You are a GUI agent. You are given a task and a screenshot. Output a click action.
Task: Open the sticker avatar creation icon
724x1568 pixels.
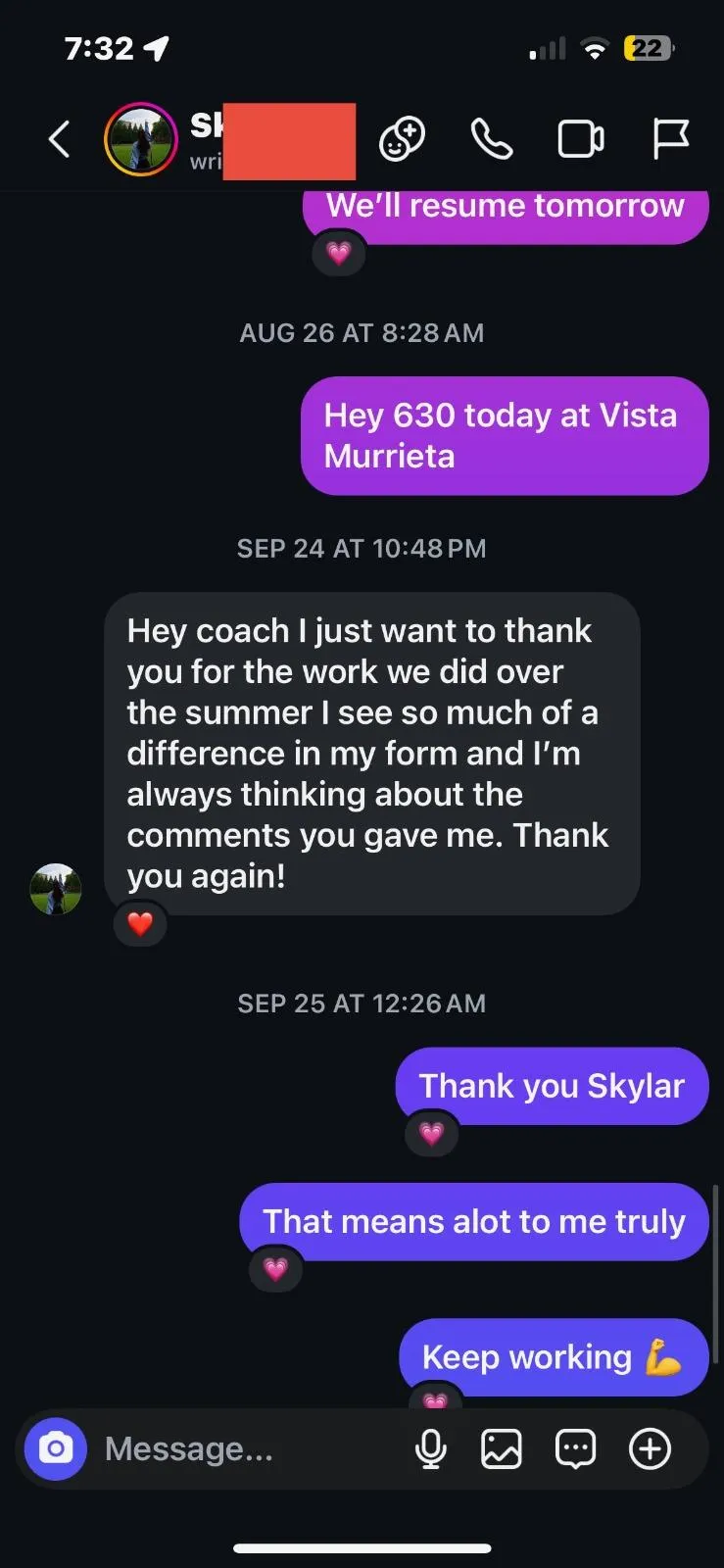(x=402, y=139)
